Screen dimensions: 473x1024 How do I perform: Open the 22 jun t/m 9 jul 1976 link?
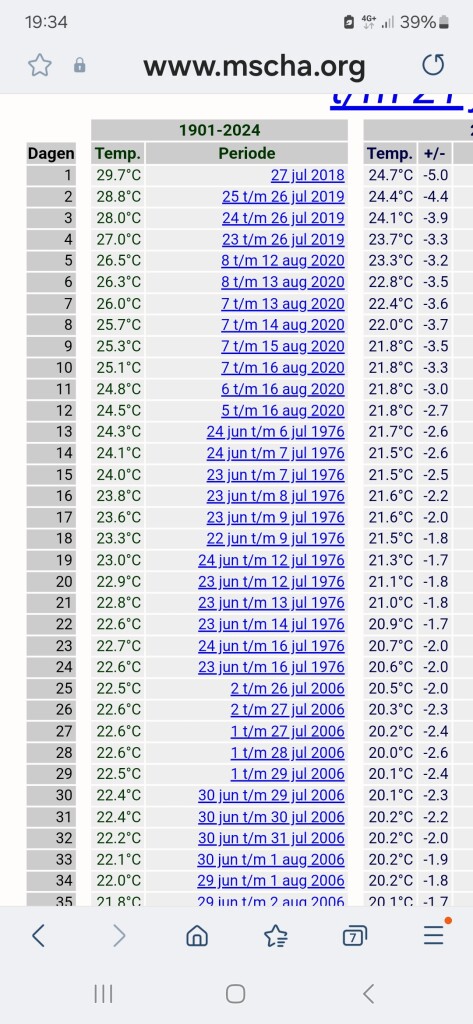275,539
